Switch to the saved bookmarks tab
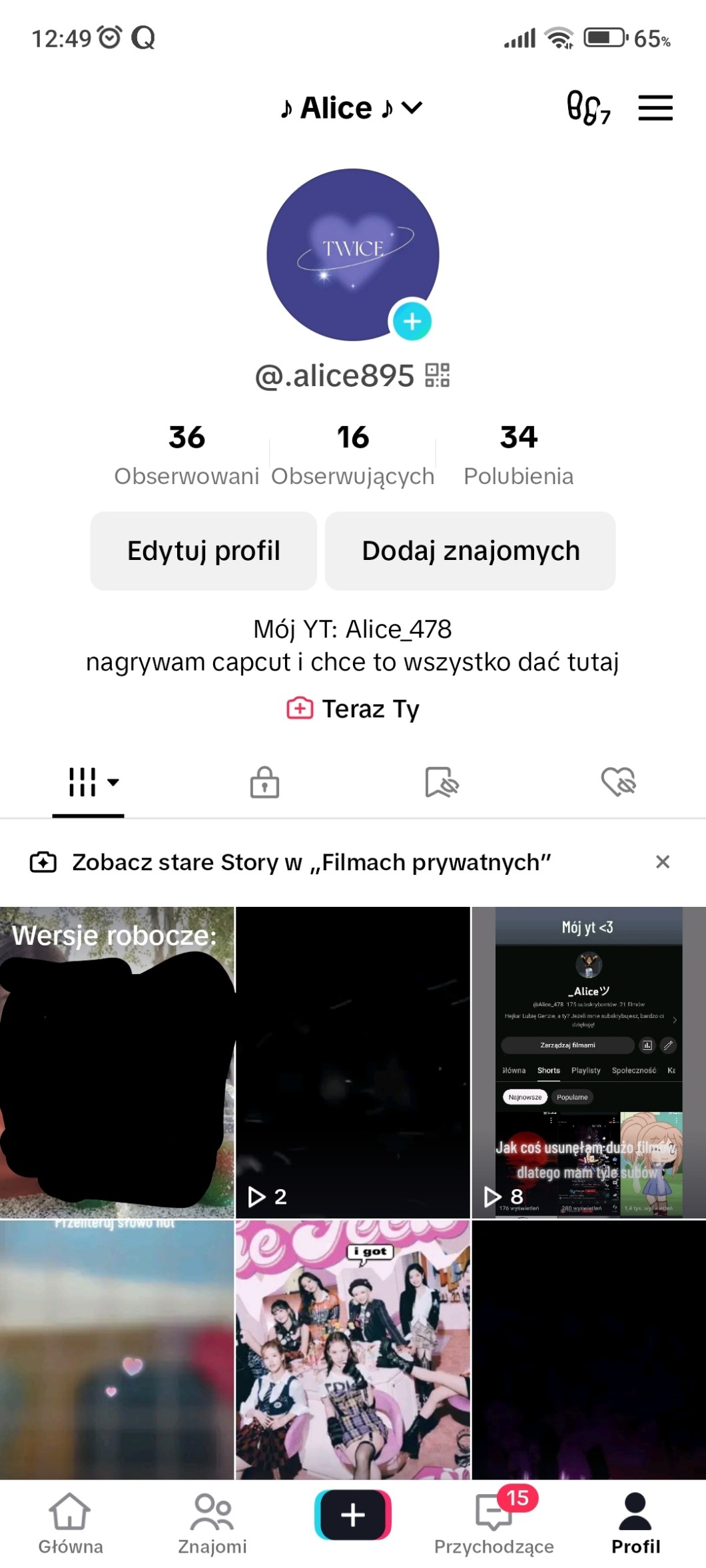706x1568 pixels. click(x=442, y=782)
